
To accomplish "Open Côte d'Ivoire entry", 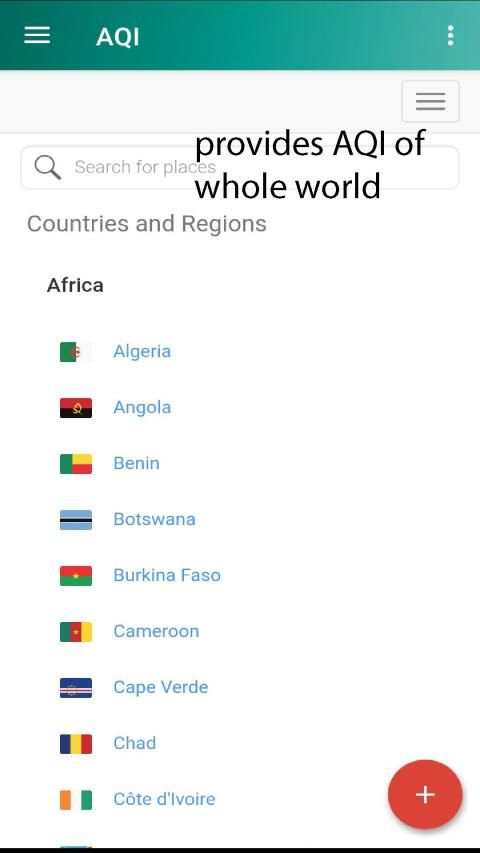I will [x=164, y=799].
